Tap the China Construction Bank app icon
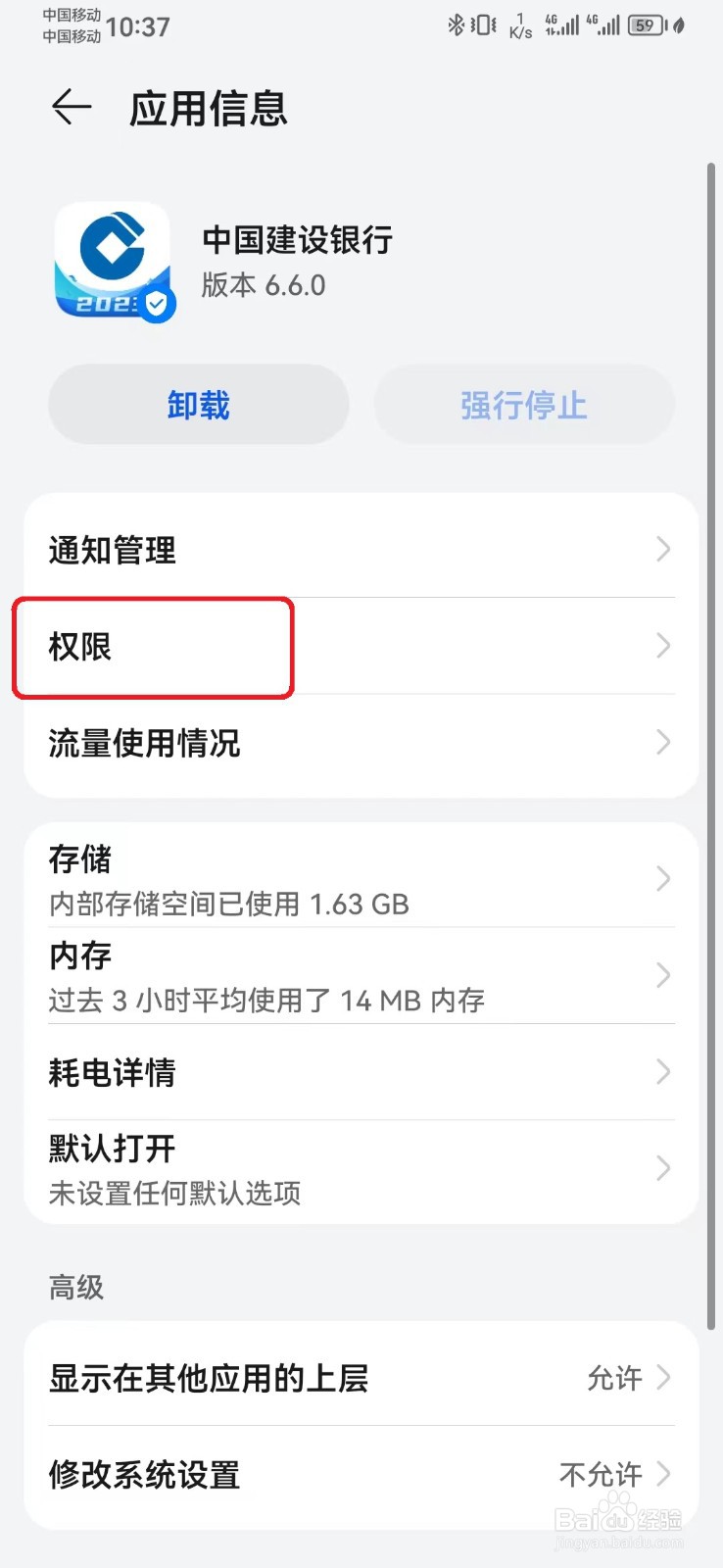 pos(113,260)
